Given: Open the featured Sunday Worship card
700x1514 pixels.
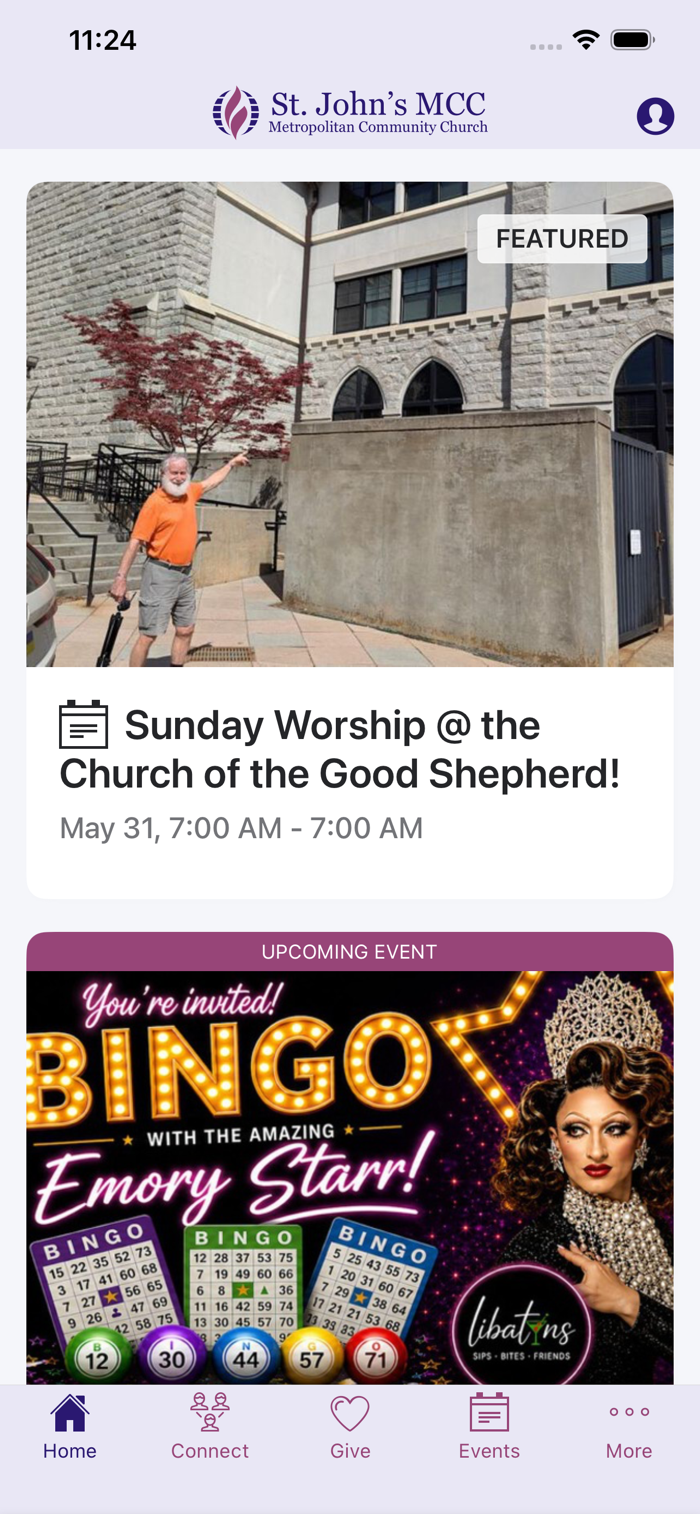Looking at the screenshot, I should pyautogui.click(x=350, y=540).
